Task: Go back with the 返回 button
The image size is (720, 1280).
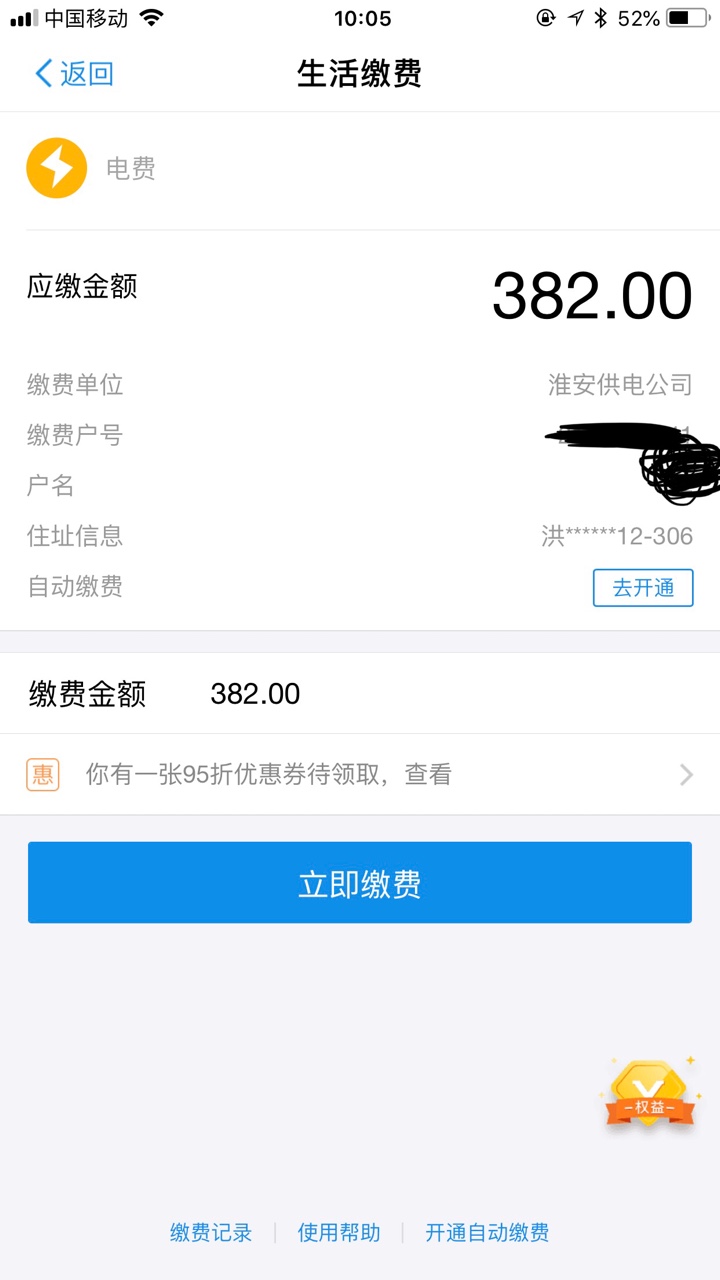Action: (x=74, y=74)
